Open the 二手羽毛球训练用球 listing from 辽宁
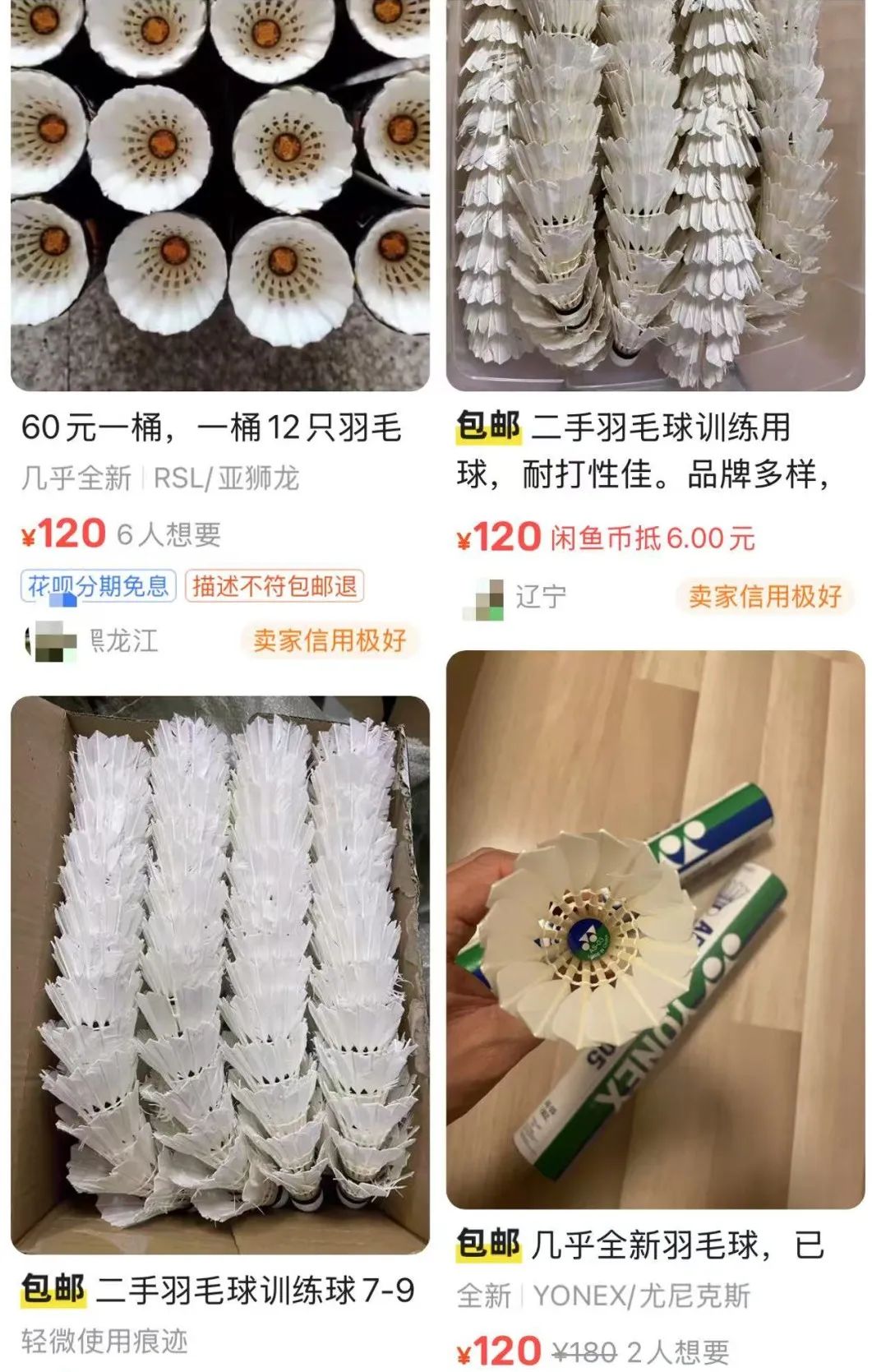Screen dimensions: 872x1372 [655, 194]
